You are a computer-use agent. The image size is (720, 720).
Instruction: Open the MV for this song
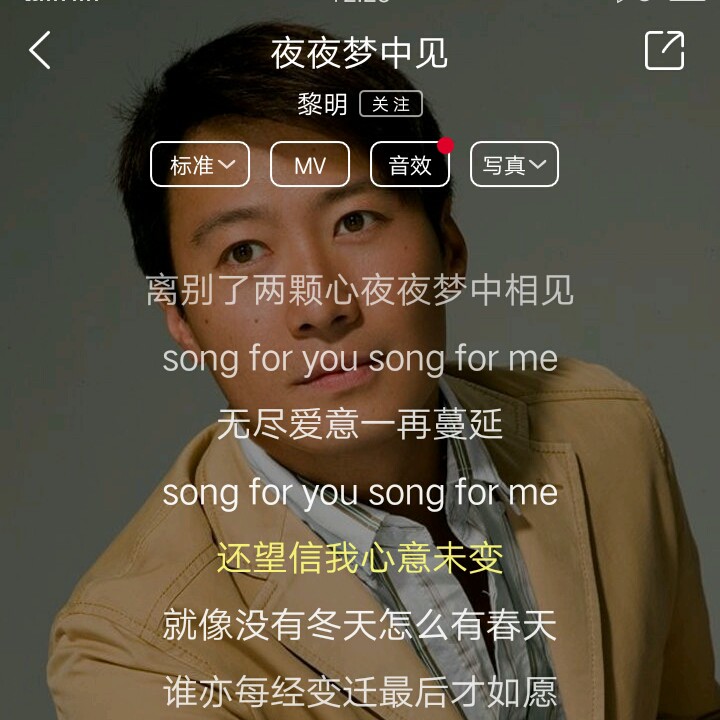(310, 165)
